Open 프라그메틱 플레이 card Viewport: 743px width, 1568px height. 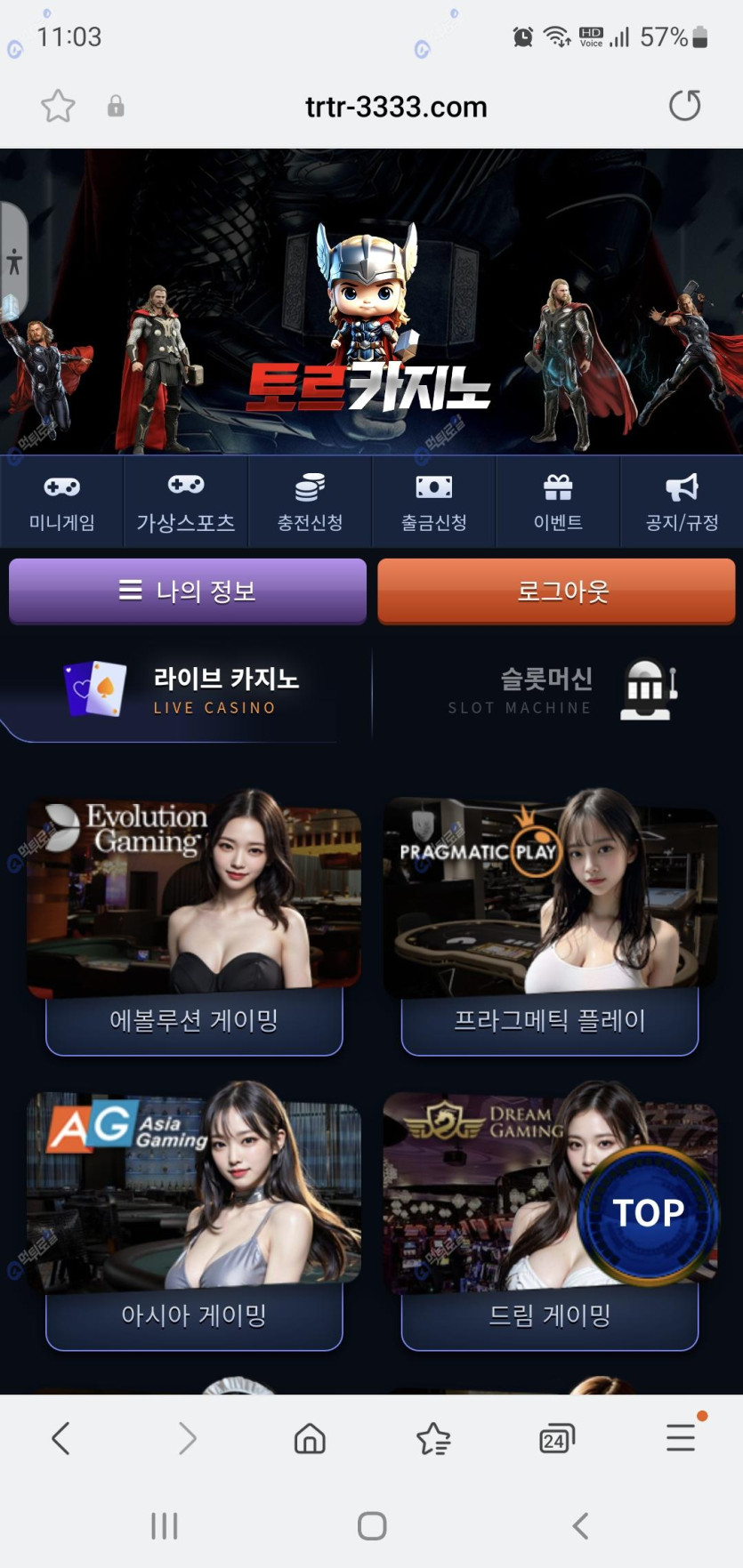point(550,925)
